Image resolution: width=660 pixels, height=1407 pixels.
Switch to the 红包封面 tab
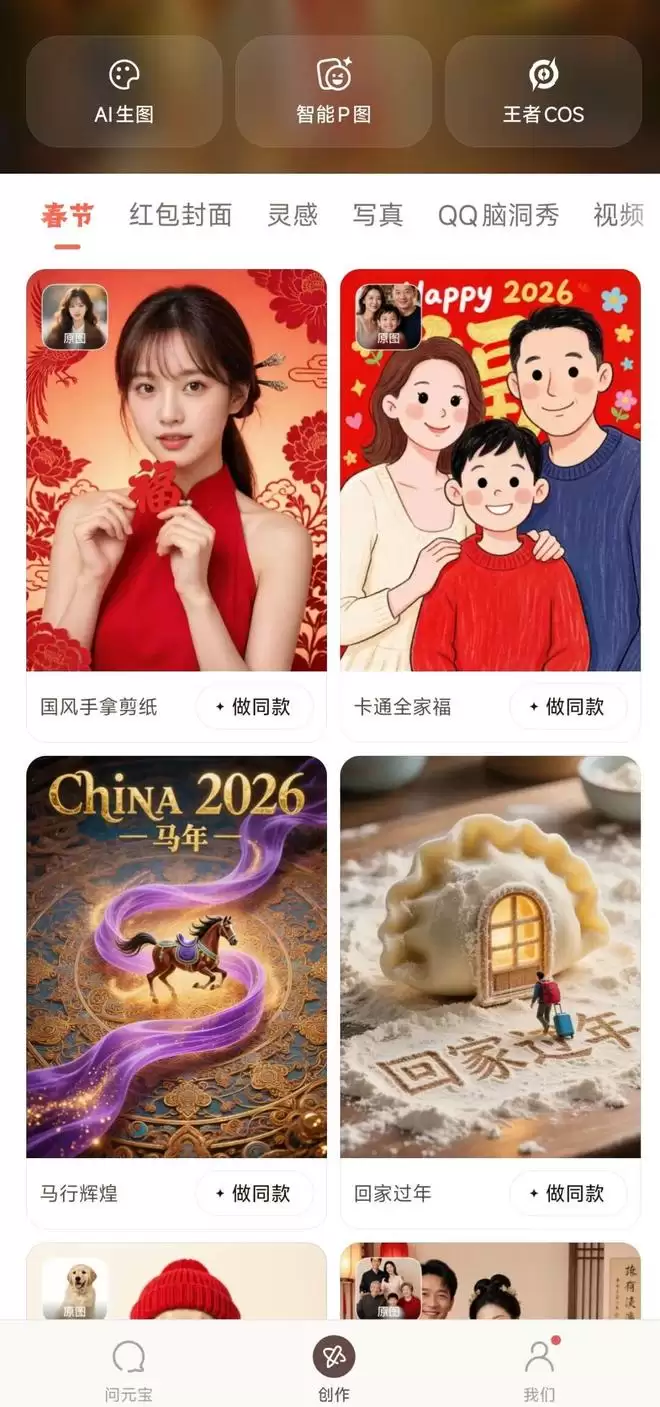click(180, 215)
